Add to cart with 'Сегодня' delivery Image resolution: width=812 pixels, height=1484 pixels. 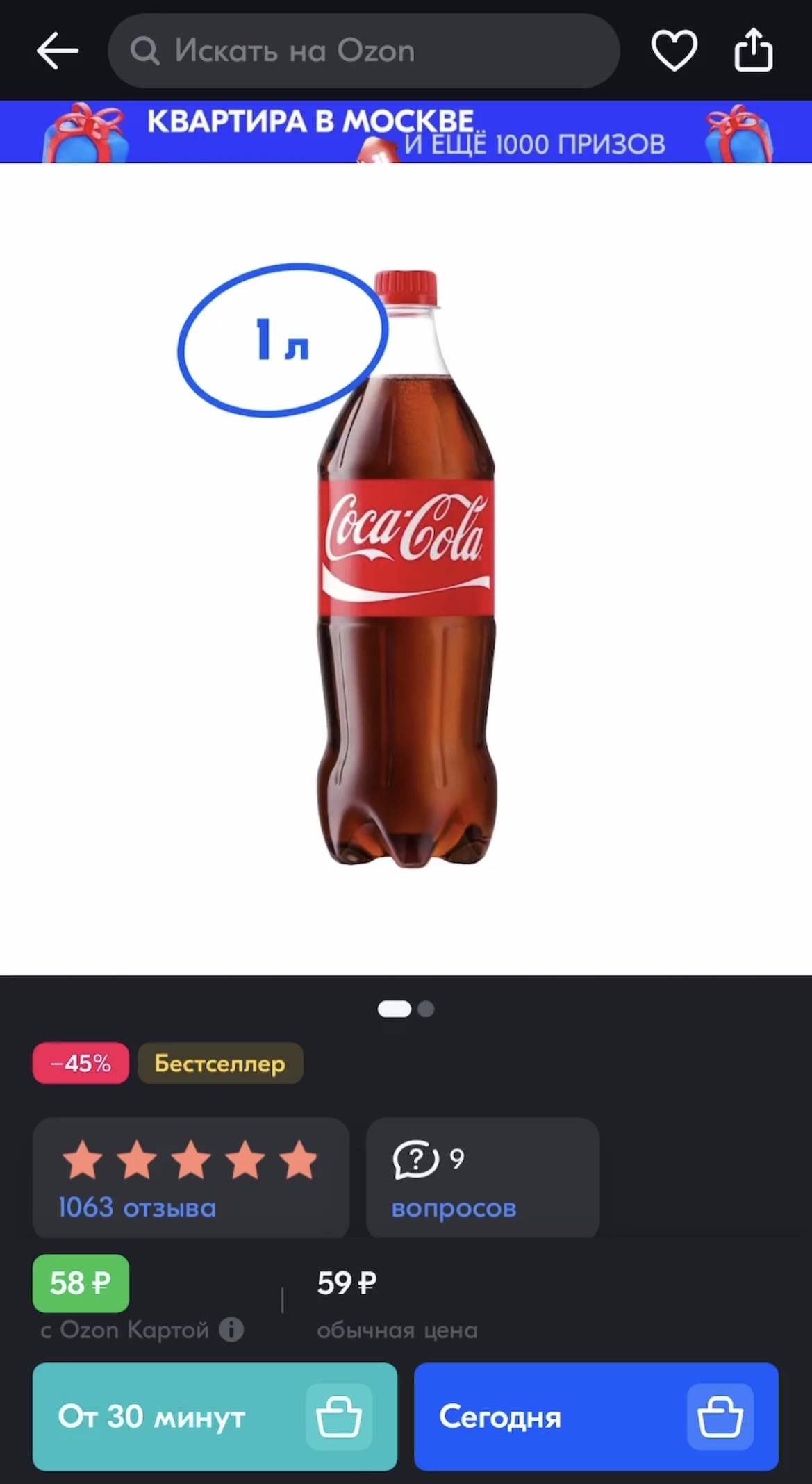coord(595,1417)
